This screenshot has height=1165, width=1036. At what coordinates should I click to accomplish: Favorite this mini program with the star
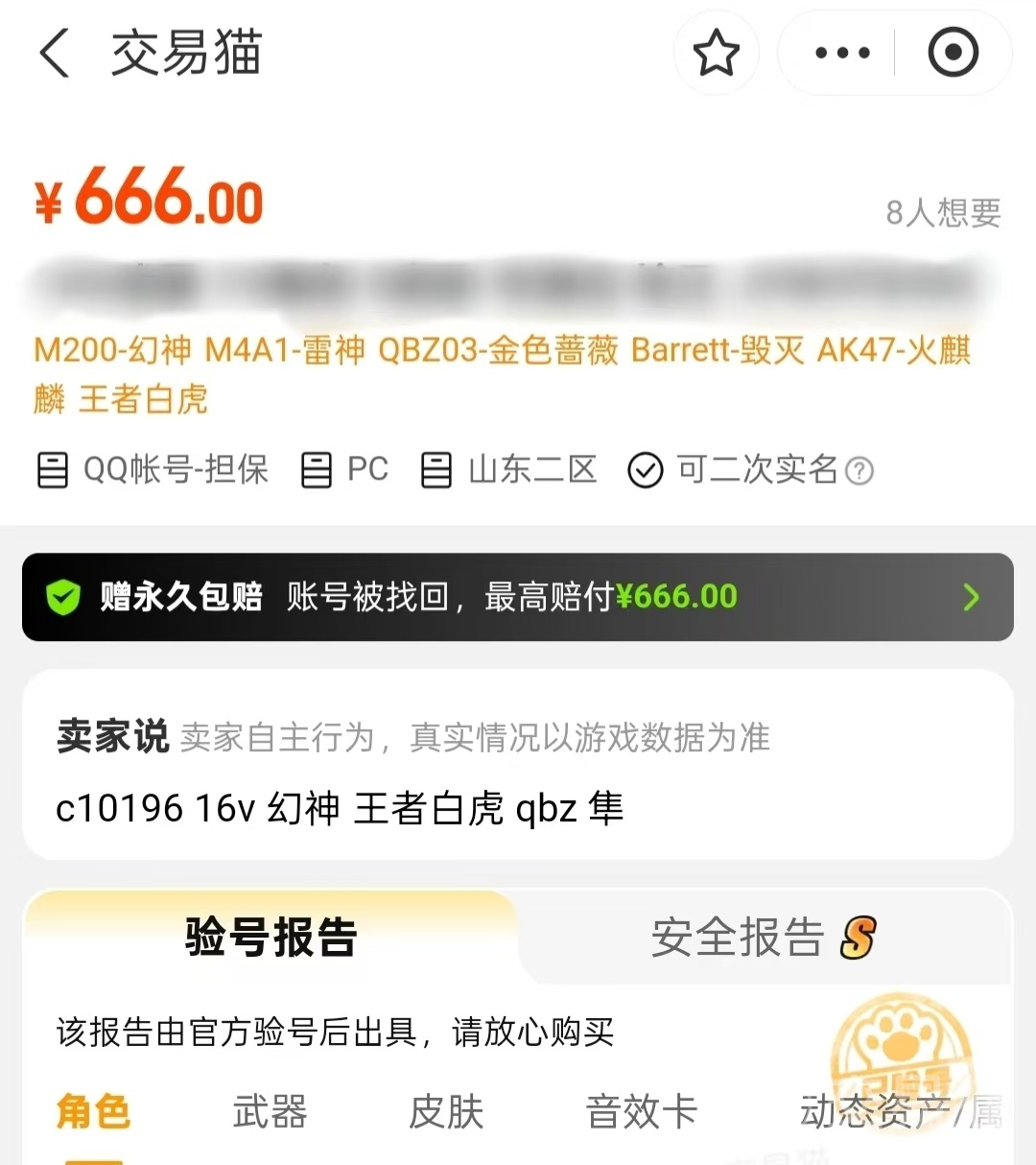tap(716, 53)
